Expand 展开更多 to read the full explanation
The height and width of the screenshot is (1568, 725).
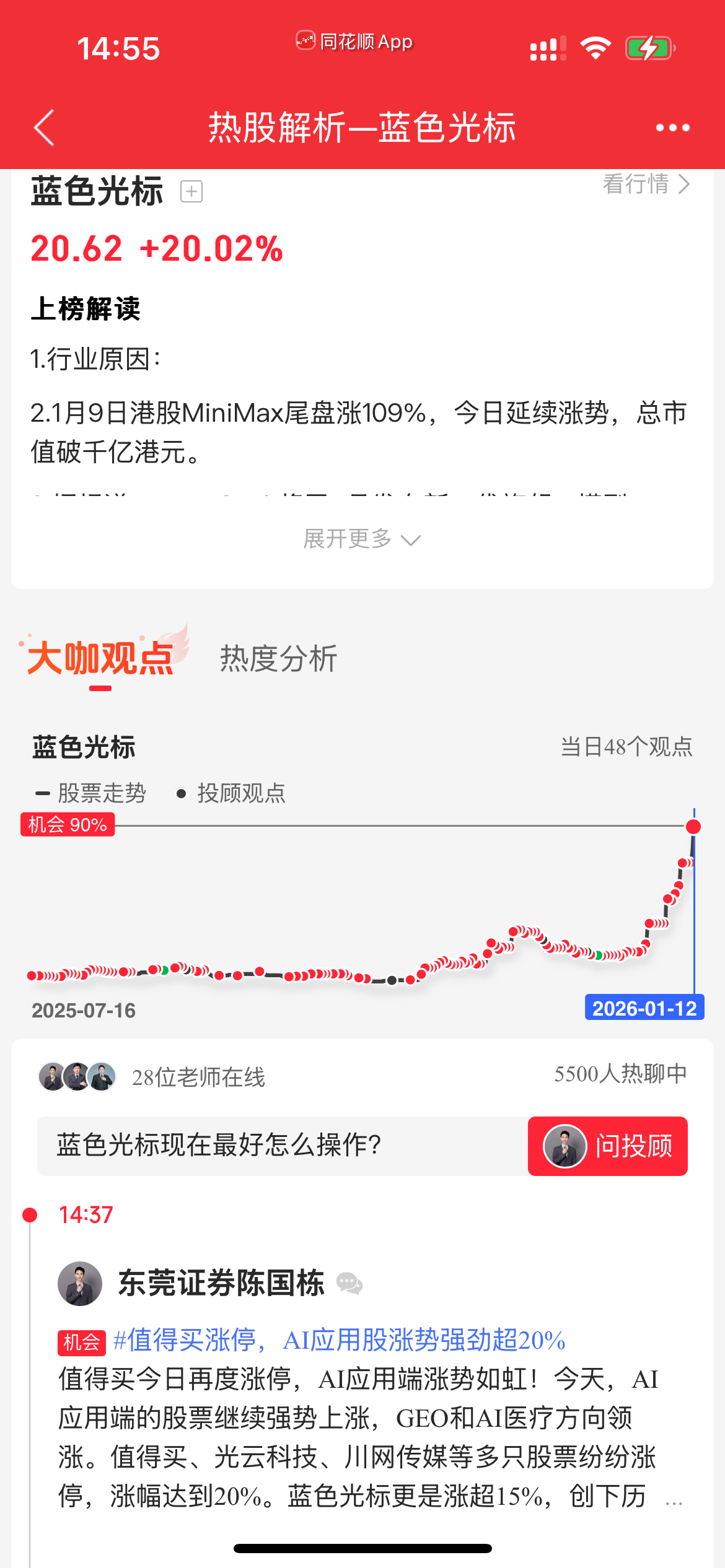362,539
